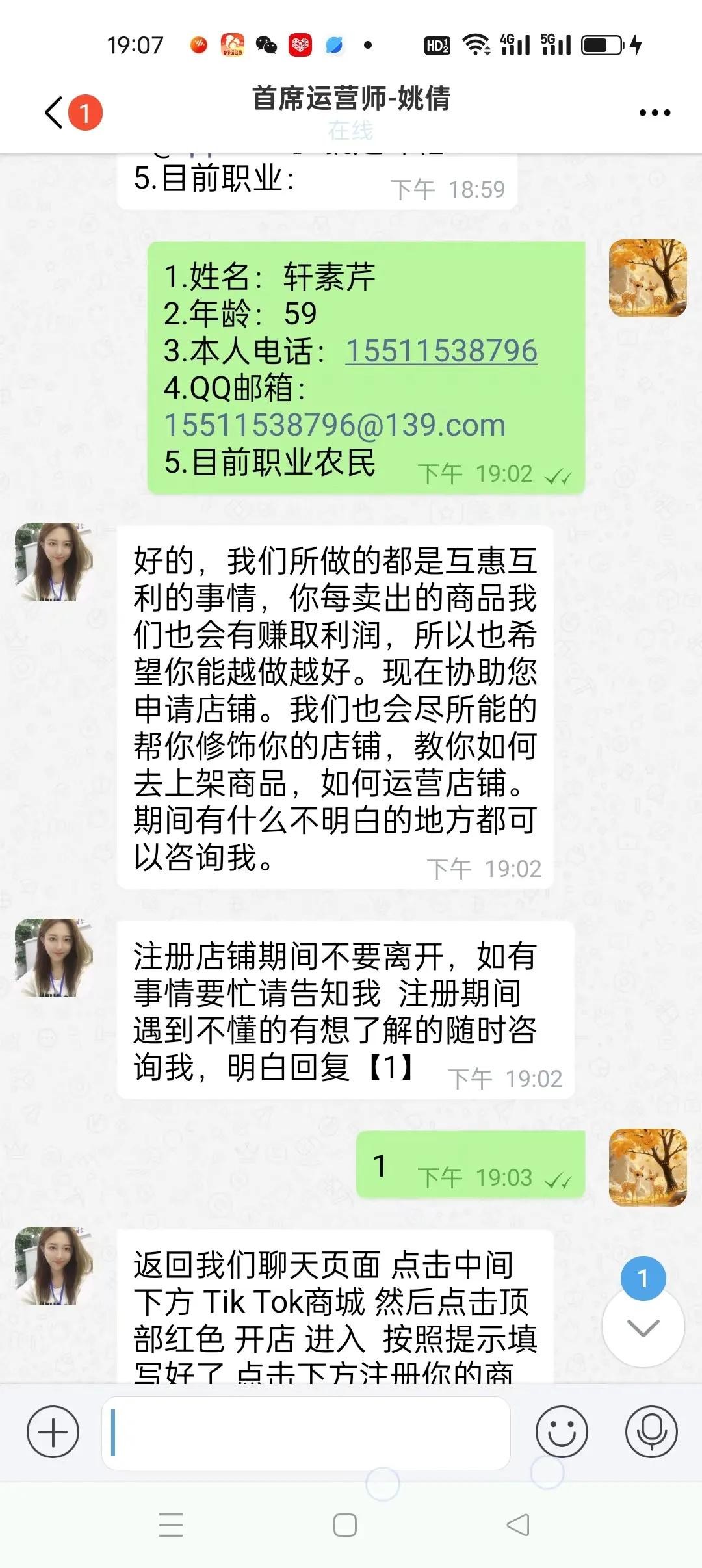The width and height of the screenshot is (702, 1568).
Task: Tap the underlined phone number 15511538796
Action: coord(441,351)
